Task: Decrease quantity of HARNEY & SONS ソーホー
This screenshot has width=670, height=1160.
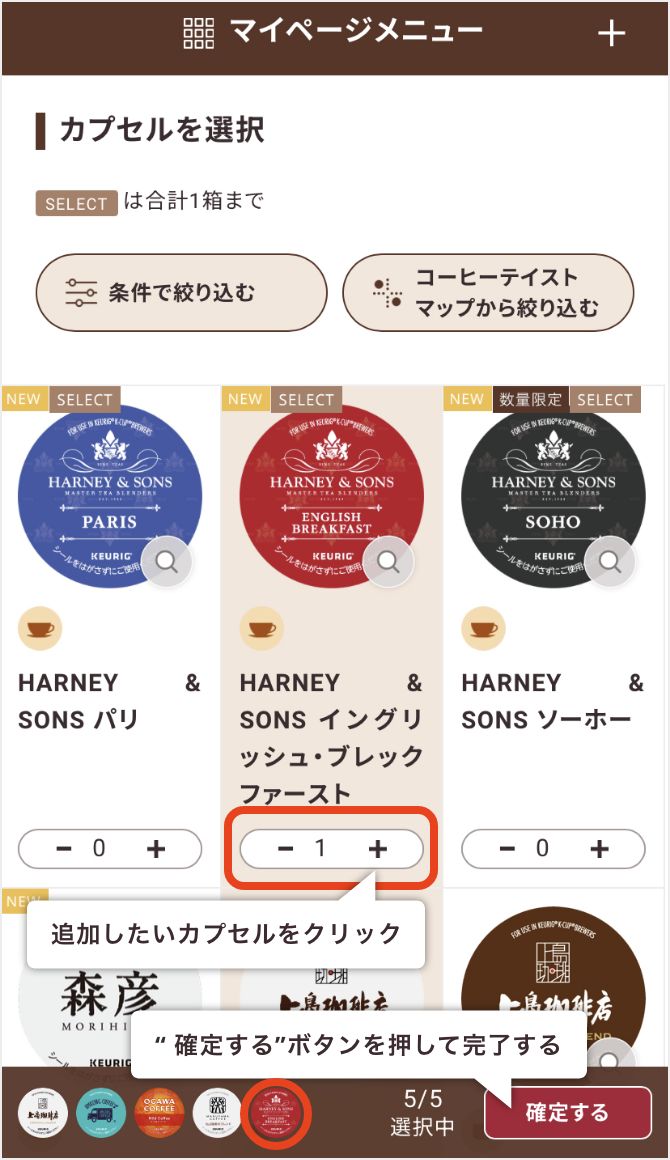Action: (507, 849)
